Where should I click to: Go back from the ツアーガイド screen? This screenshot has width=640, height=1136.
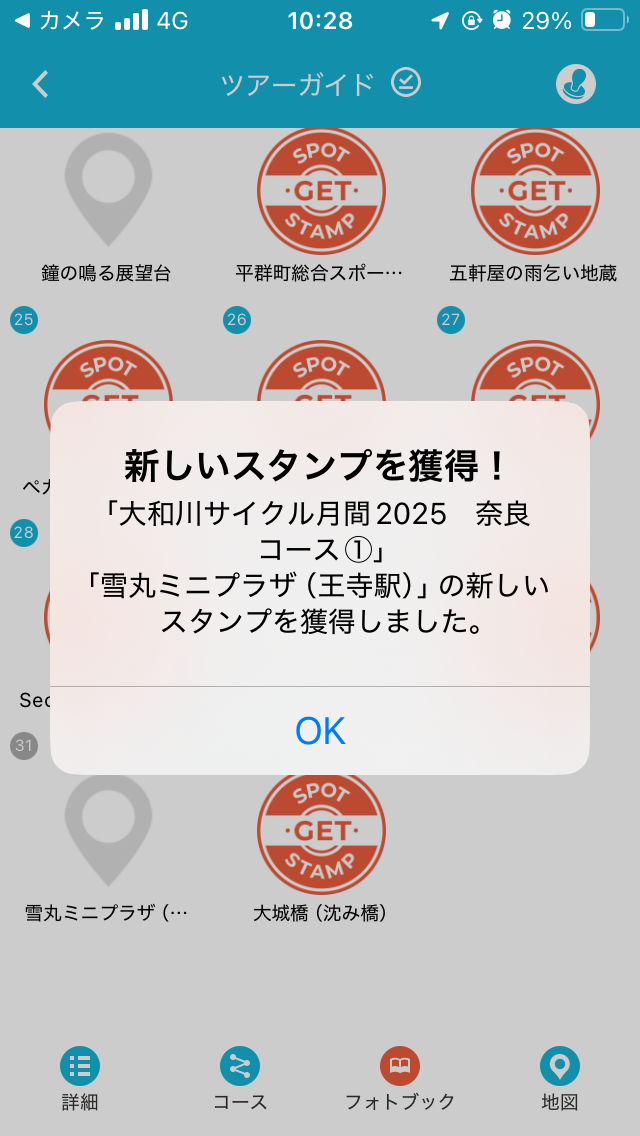click(41, 84)
